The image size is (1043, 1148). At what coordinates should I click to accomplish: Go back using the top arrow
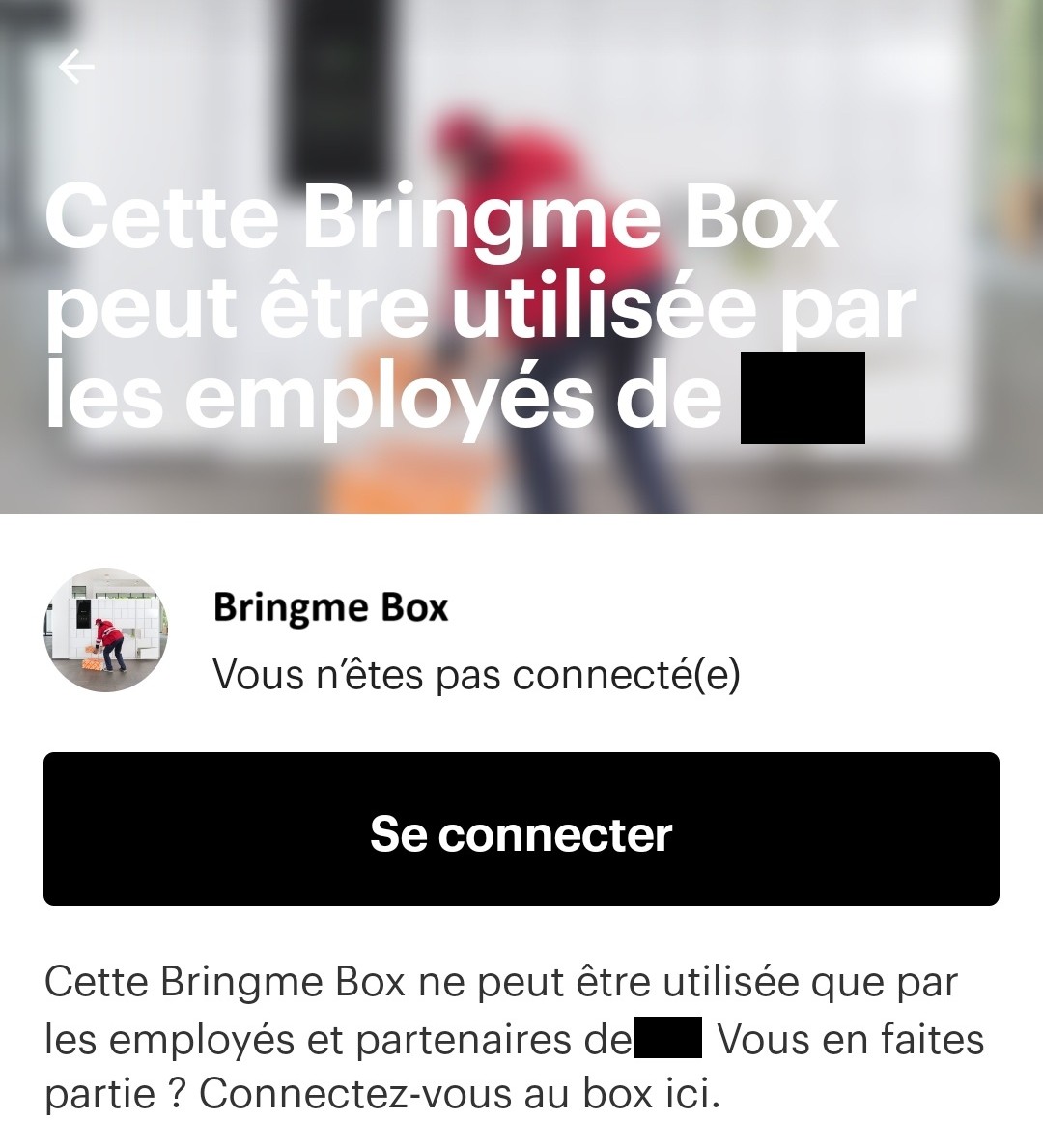pos(76,67)
